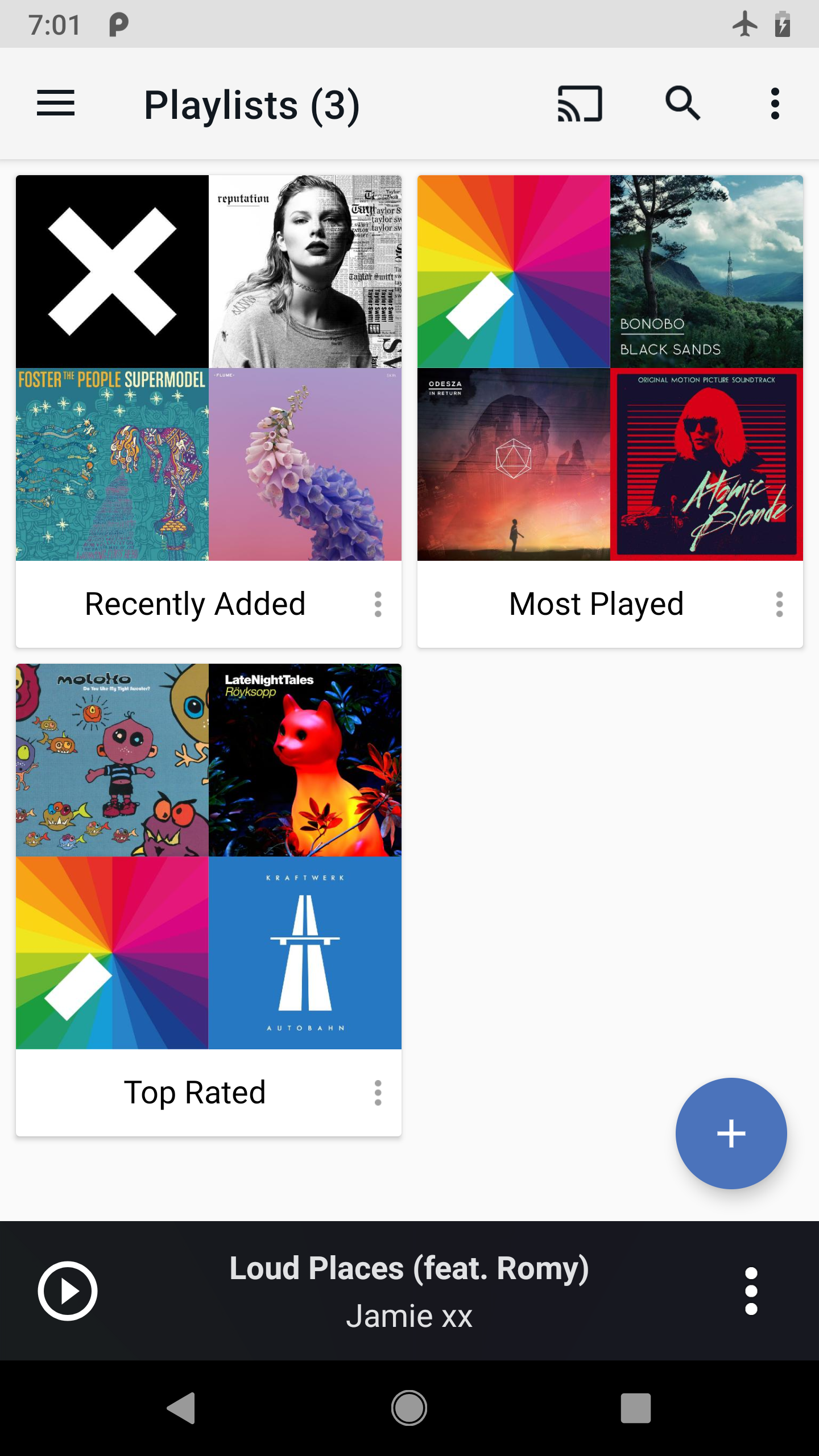Viewport: 819px width, 1456px height.
Task: Open search from the top bar
Action: click(683, 104)
